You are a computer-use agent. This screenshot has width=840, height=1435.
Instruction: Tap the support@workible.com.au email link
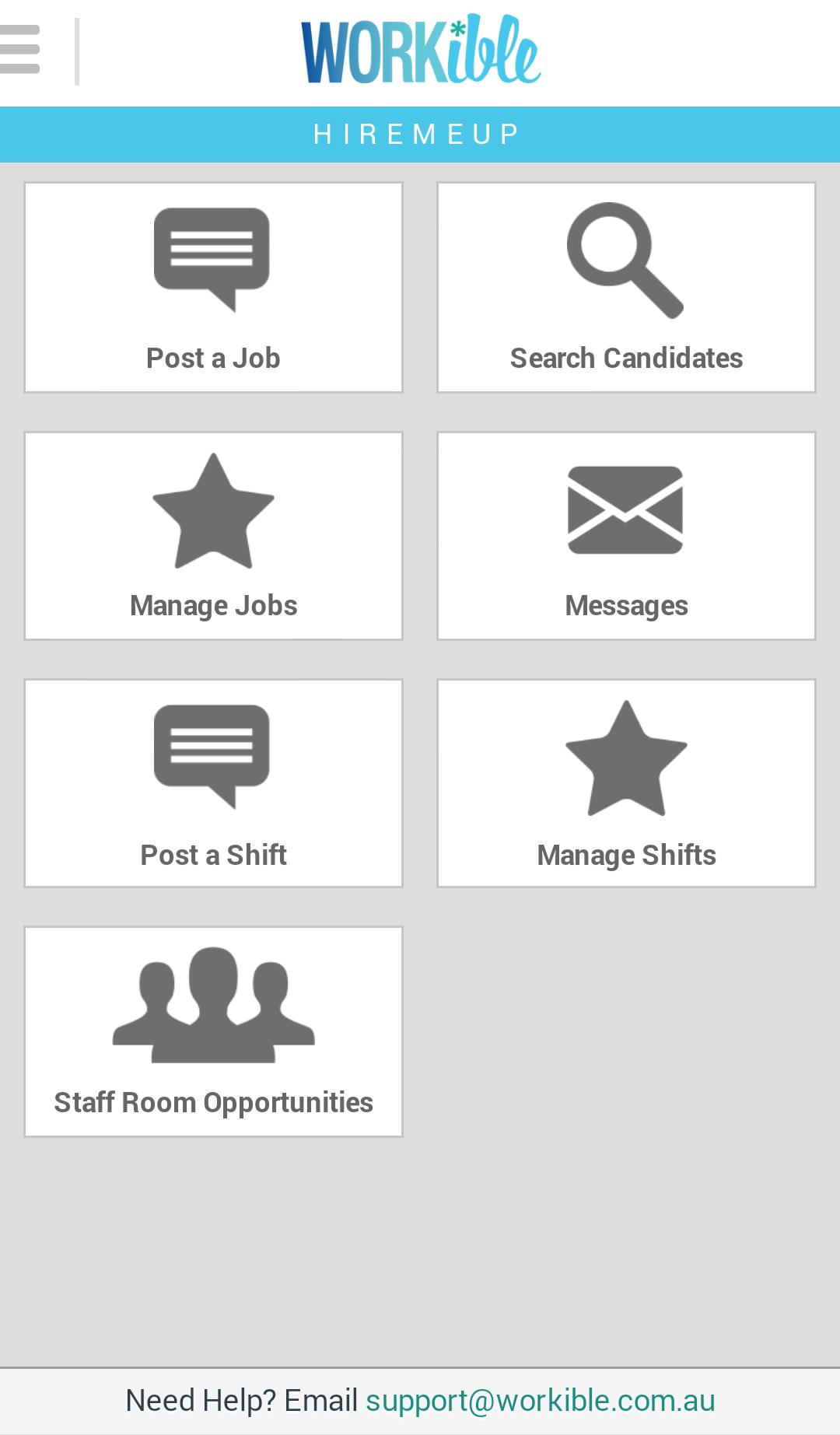click(540, 1401)
